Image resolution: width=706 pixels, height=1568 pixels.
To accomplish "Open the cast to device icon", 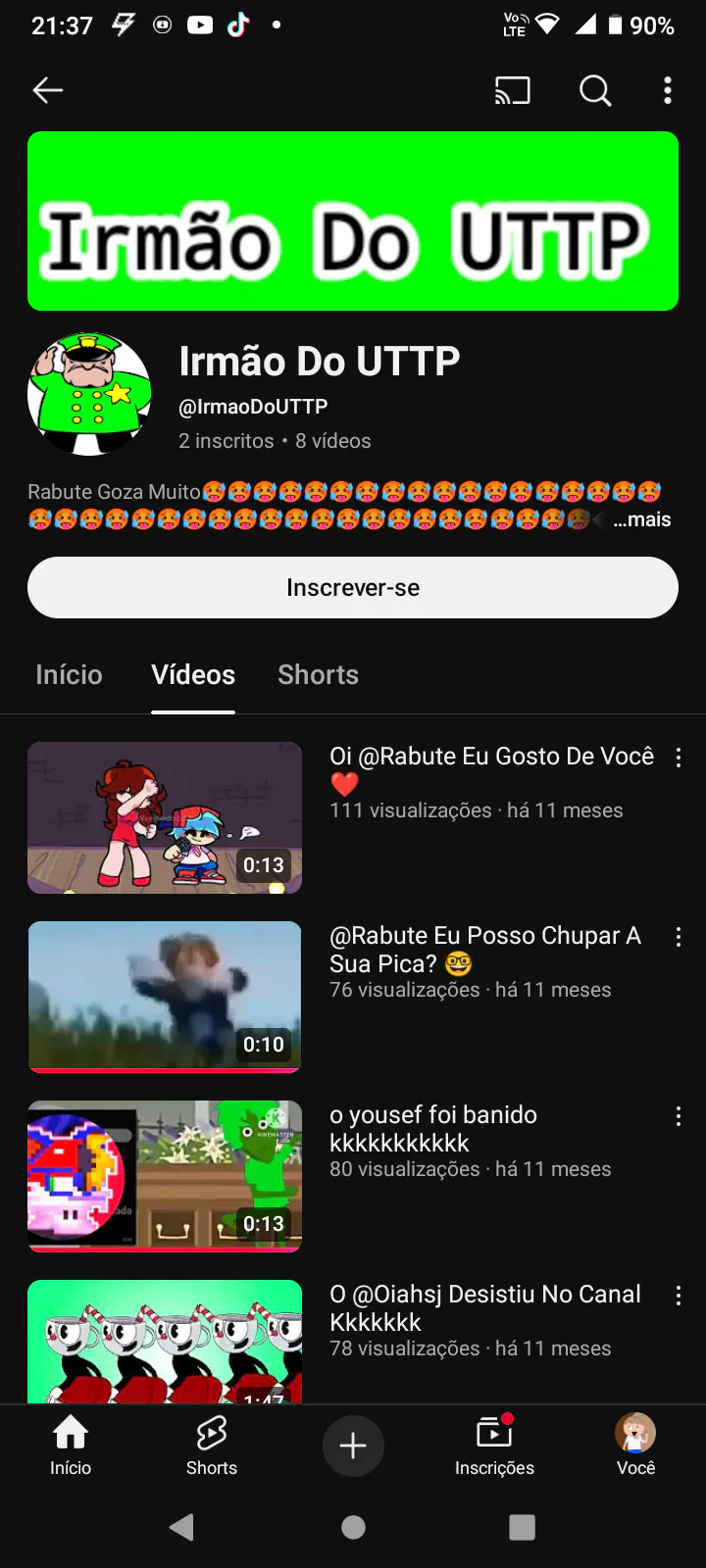I will [512, 90].
